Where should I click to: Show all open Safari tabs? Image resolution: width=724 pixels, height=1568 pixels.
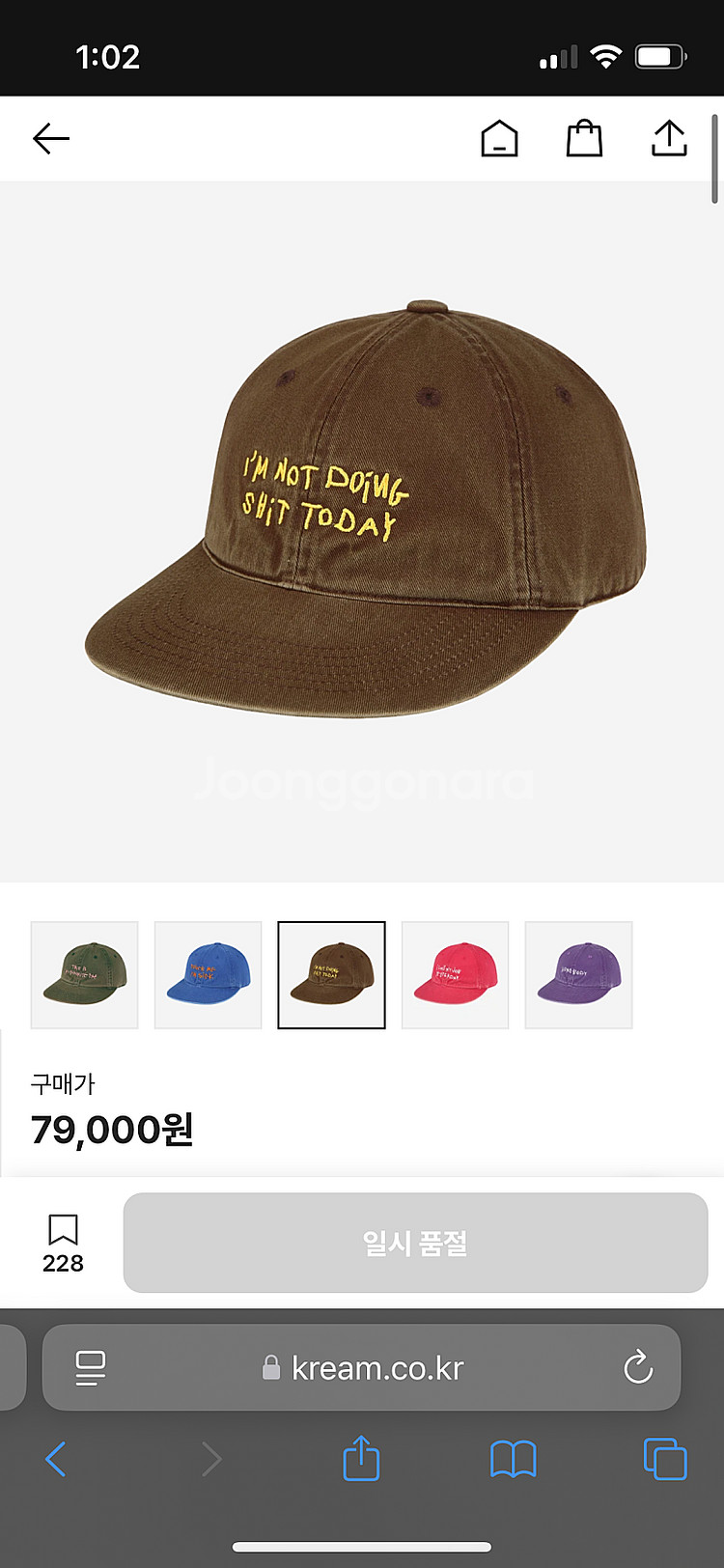tap(664, 1459)
